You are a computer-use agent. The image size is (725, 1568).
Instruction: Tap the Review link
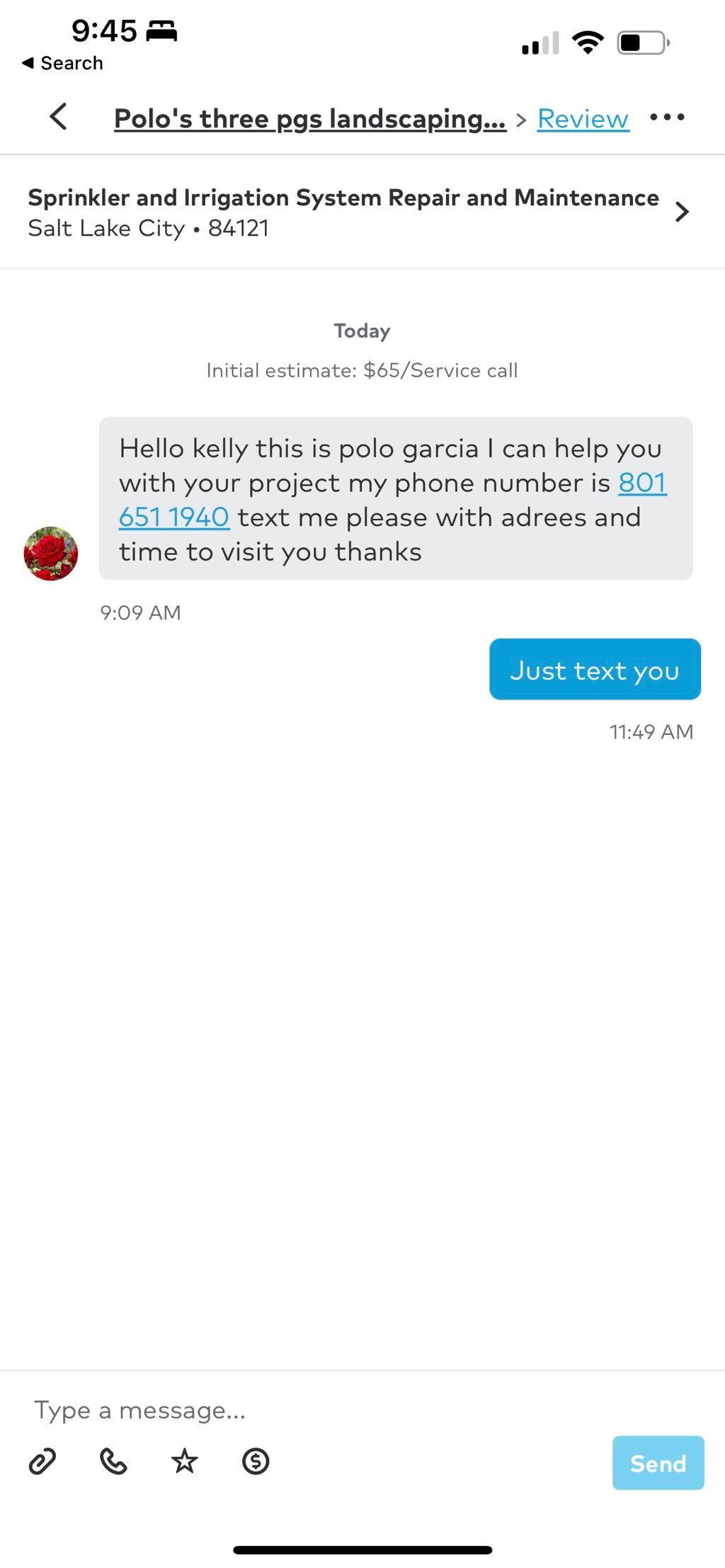click(x=583, y=118)
